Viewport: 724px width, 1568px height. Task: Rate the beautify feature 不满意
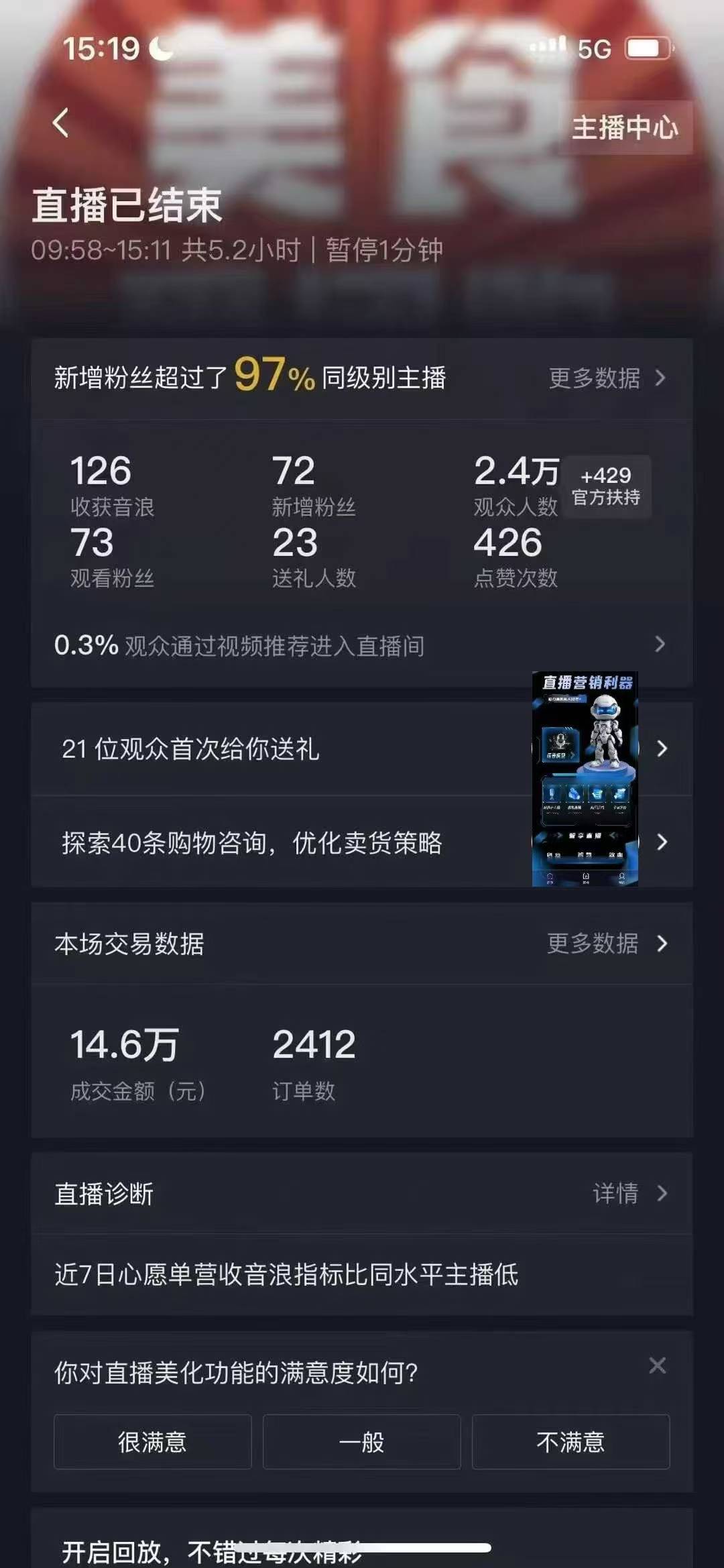(x=570, y=1442)
